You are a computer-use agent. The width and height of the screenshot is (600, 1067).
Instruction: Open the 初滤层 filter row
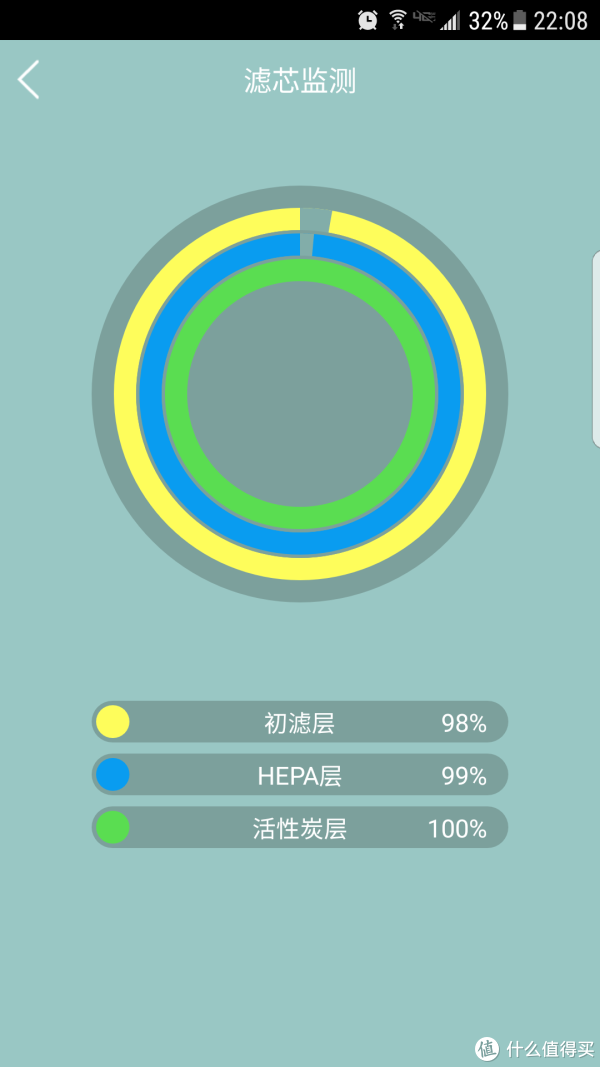coord(300,722)
